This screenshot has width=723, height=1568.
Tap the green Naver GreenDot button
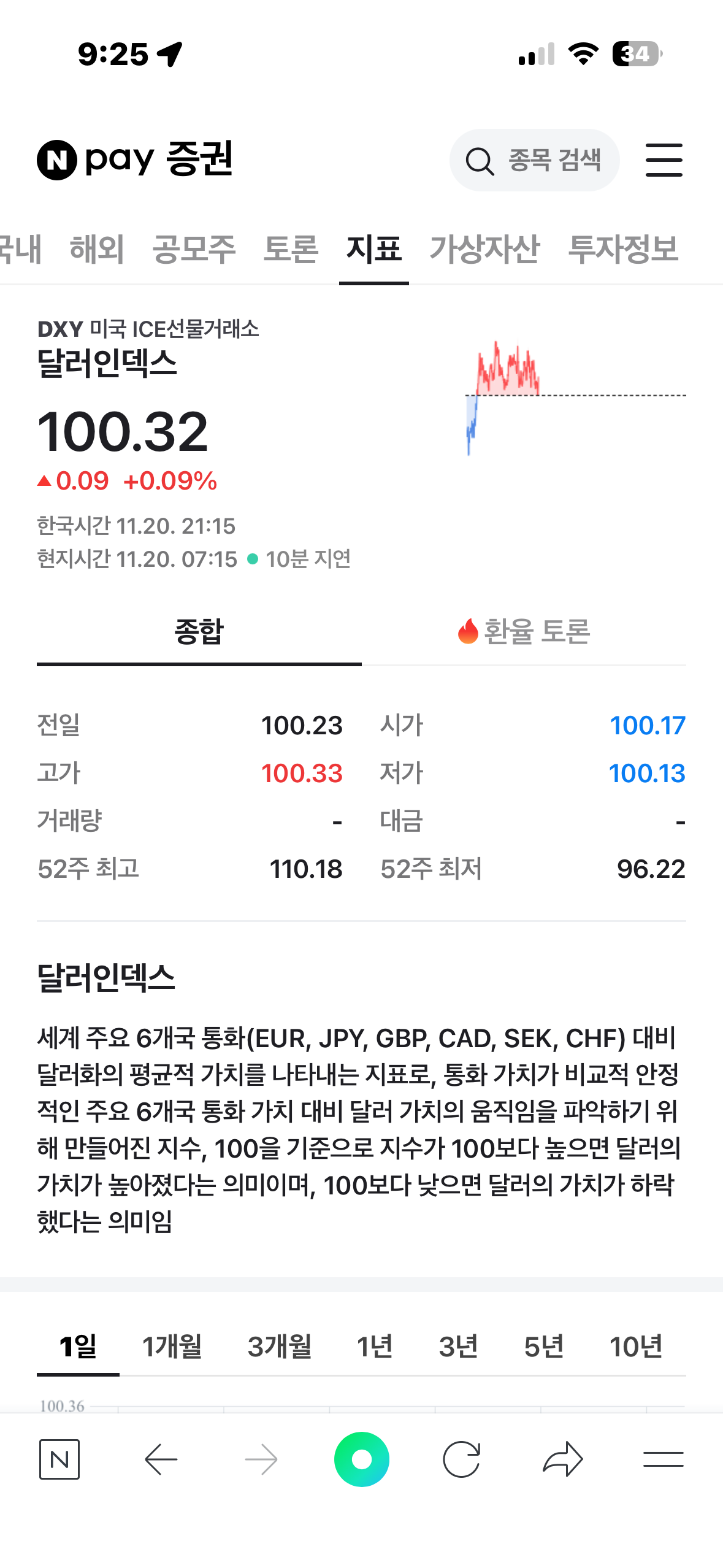(x=362, y=1459)
